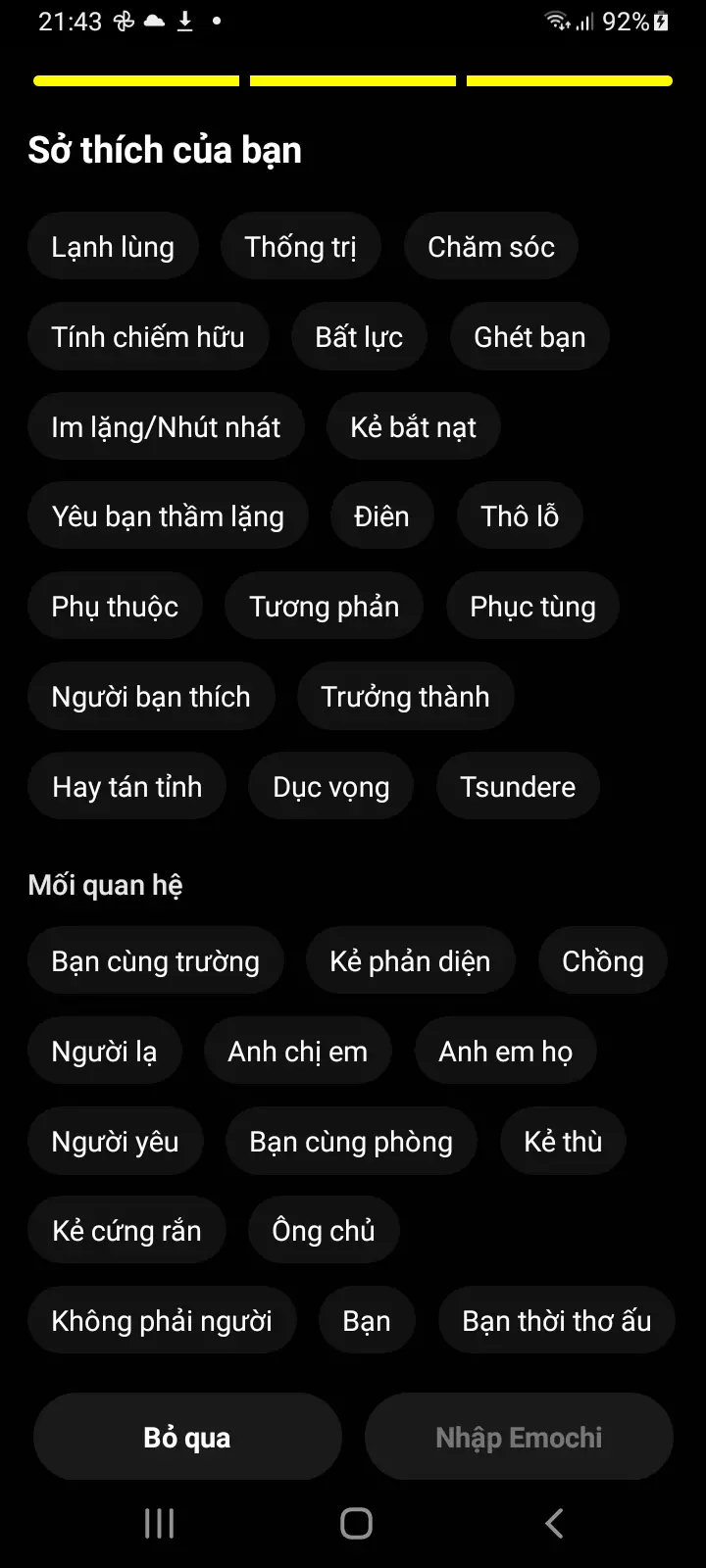Pick Bạn thời thơ ấu chip
This screenshot has height=1568, width=706.
[556, 1321]
